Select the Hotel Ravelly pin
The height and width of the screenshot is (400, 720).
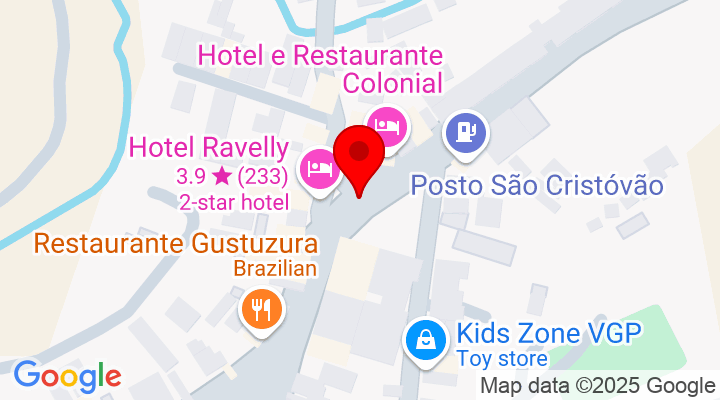click(x=320, y=171)
